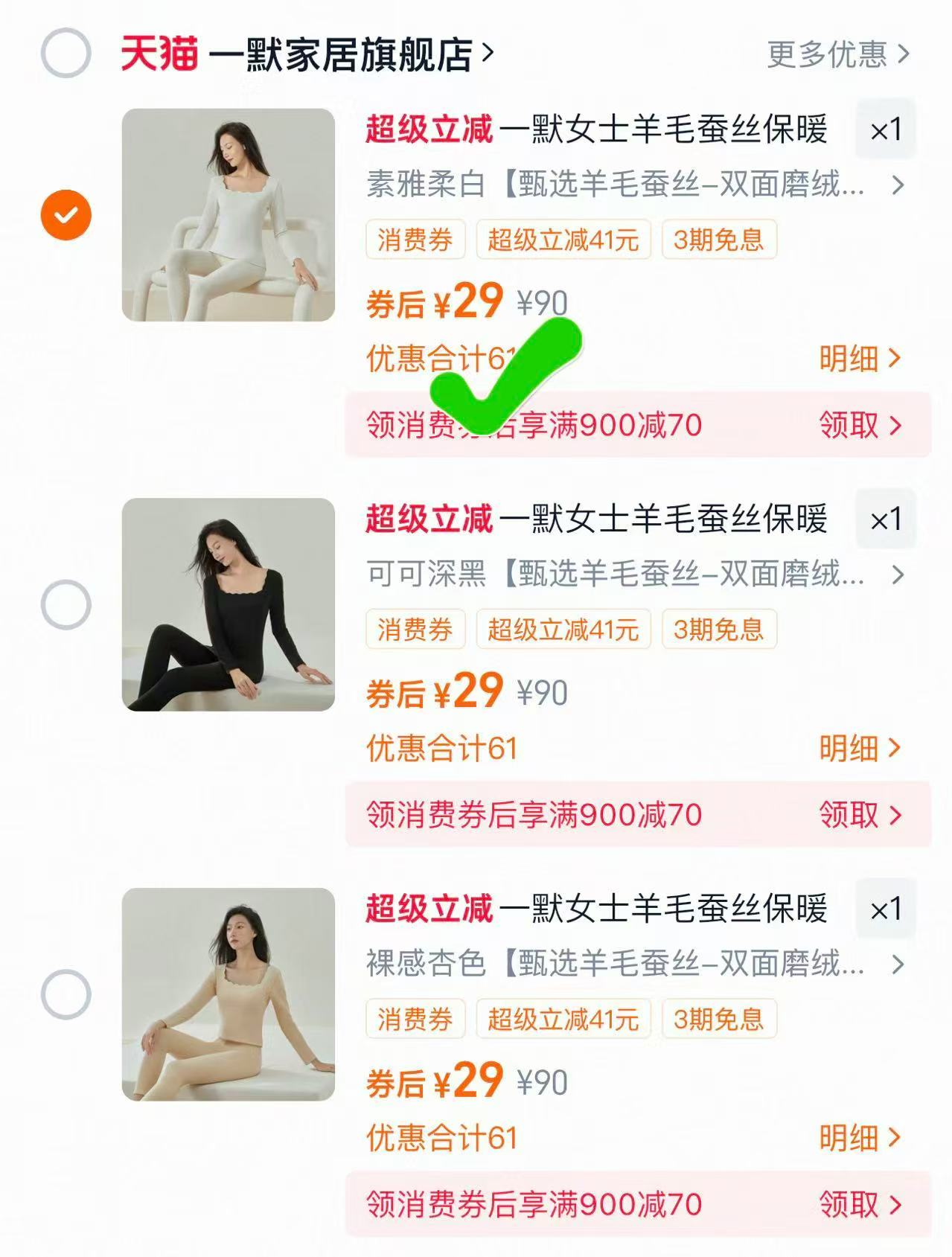The height and width of the screenshot is (1257, 952).
Task: Open 更多优惠 to view more promotions
Action: [x=828, y=56]
